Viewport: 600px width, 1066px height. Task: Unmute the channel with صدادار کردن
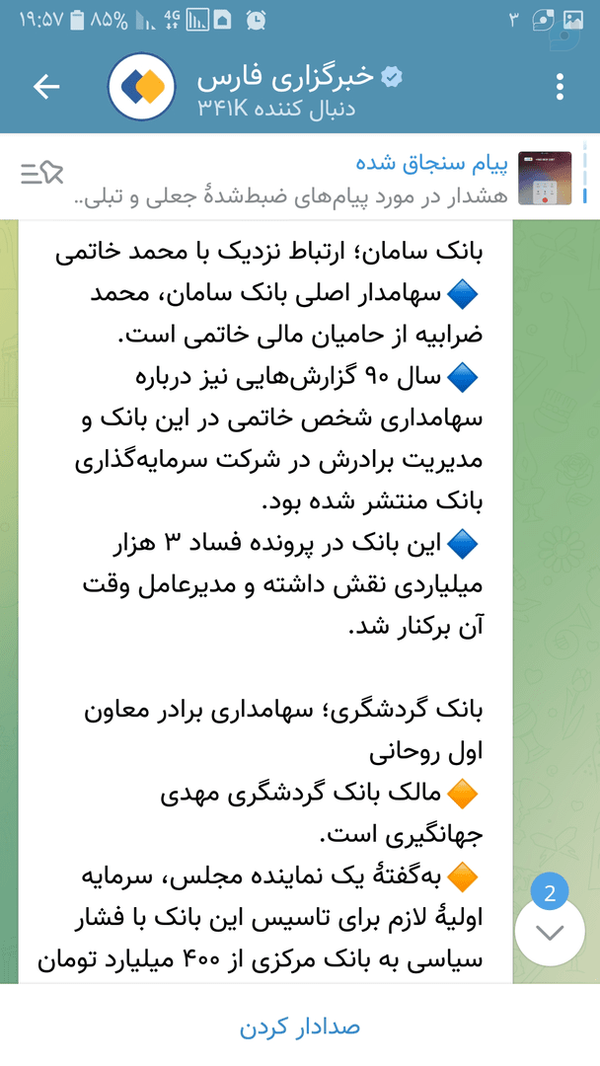(300, 1027)
